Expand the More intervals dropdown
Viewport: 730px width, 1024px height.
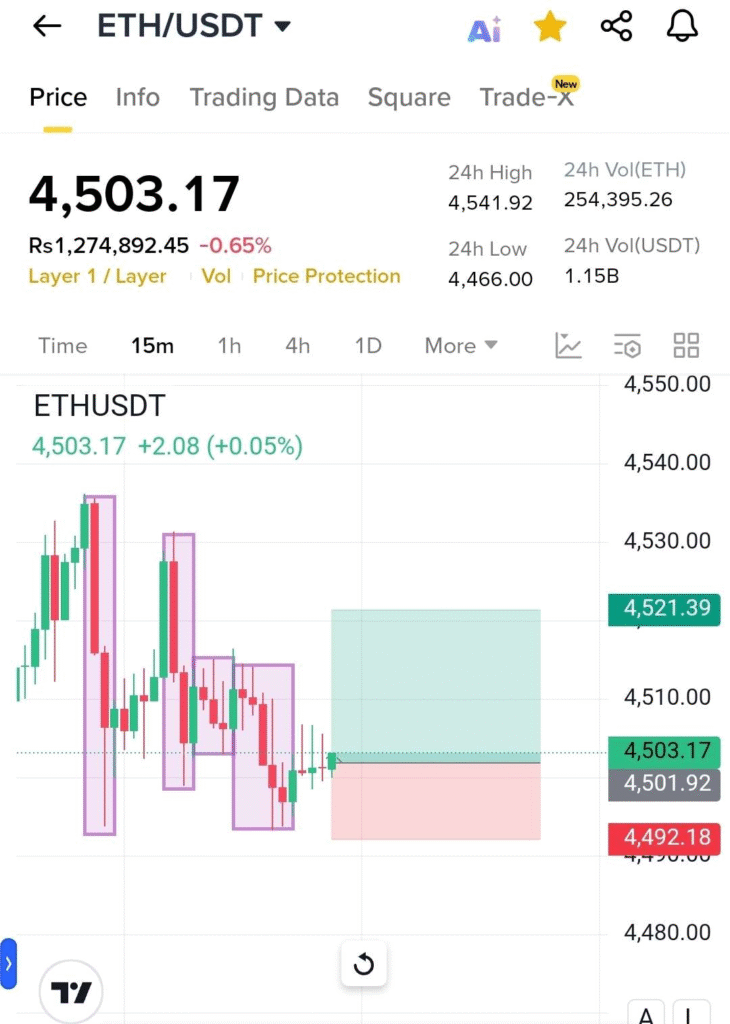460,346
